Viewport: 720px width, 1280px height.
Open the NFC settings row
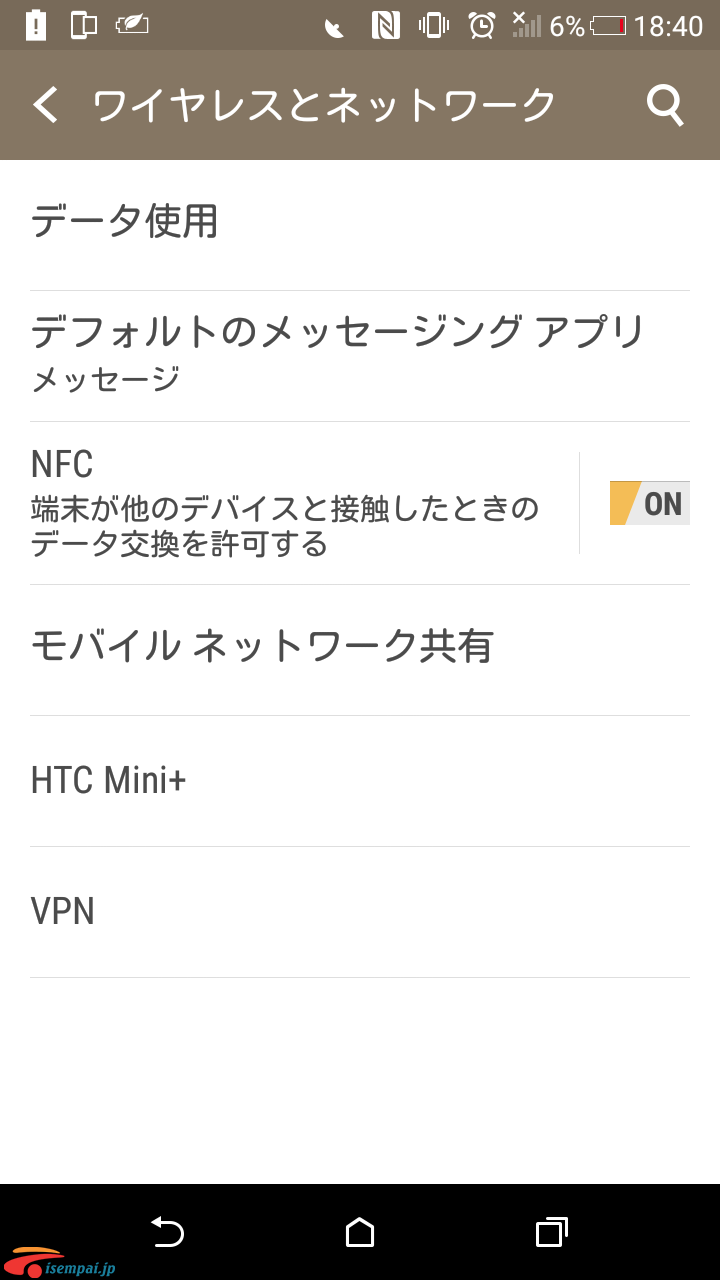click(x=290, y=503)
